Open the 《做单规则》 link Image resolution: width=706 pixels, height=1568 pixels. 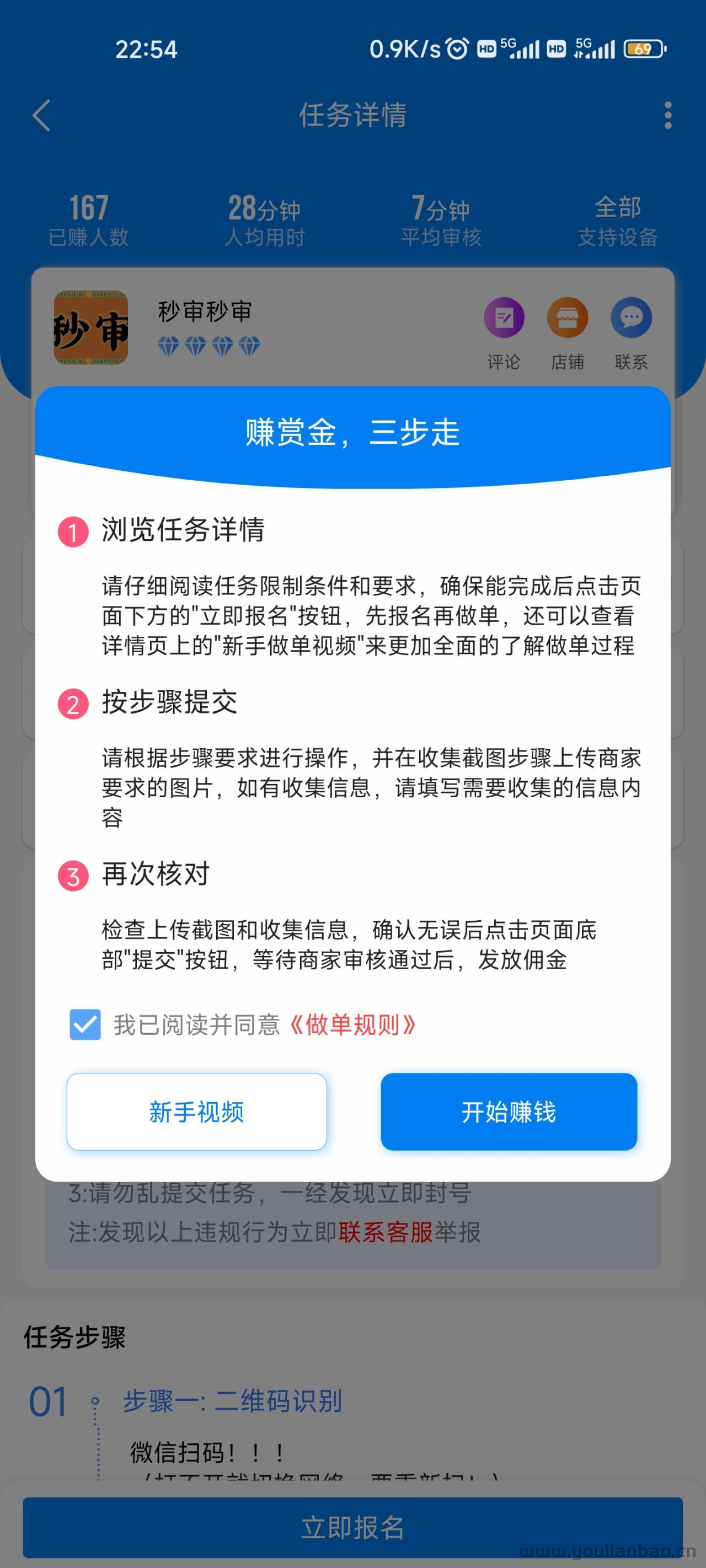tap(352, 1025)
